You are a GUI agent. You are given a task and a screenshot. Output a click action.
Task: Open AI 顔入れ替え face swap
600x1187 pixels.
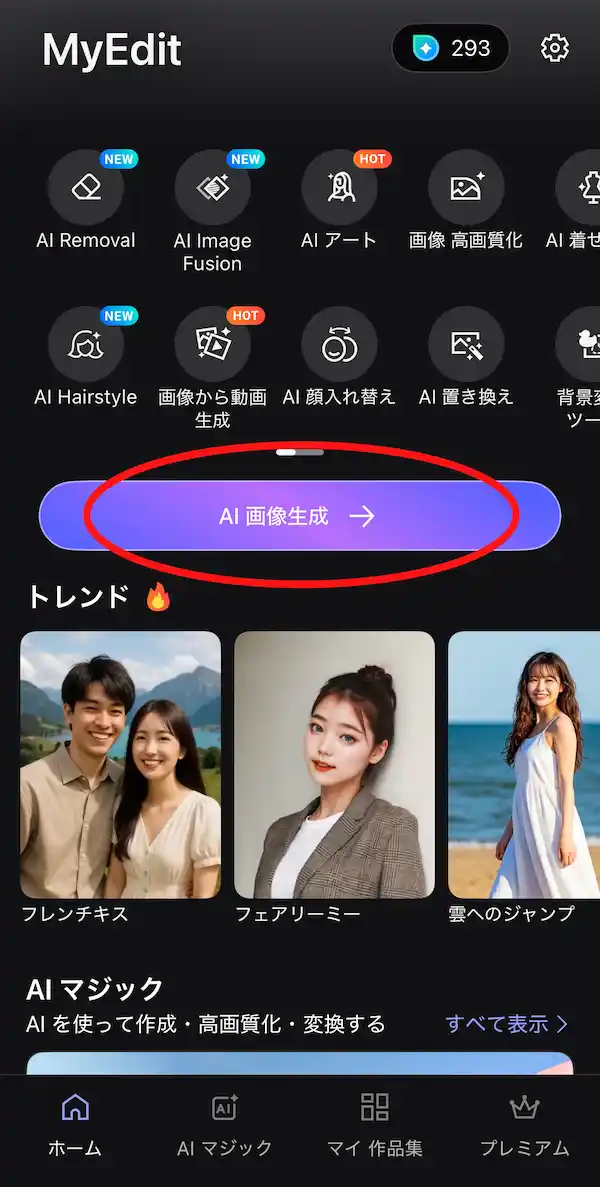(339, 345)
